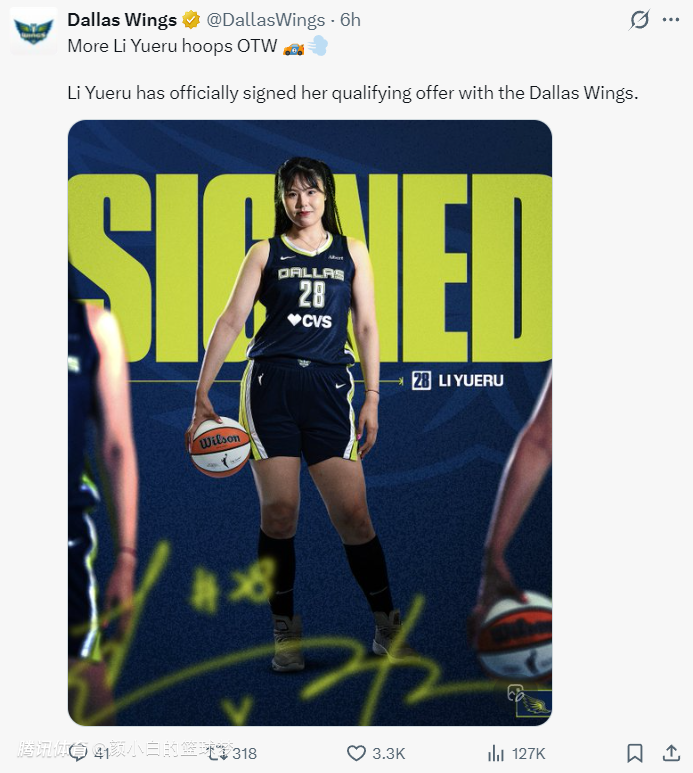
Task: Repost the post with 318 reposts
Action: click(x=217, y=753)
